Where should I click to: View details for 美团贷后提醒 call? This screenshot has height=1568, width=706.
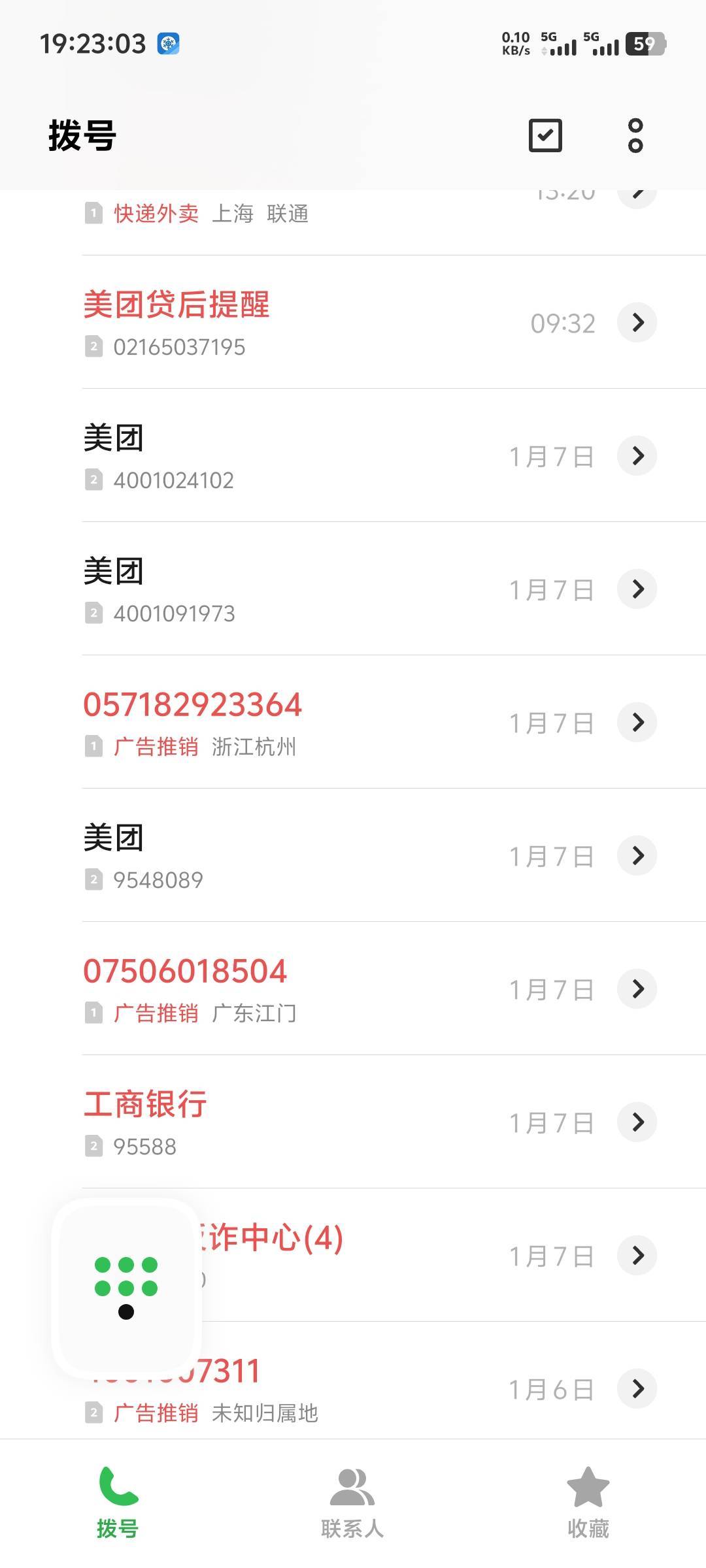(x=637, y=323)
